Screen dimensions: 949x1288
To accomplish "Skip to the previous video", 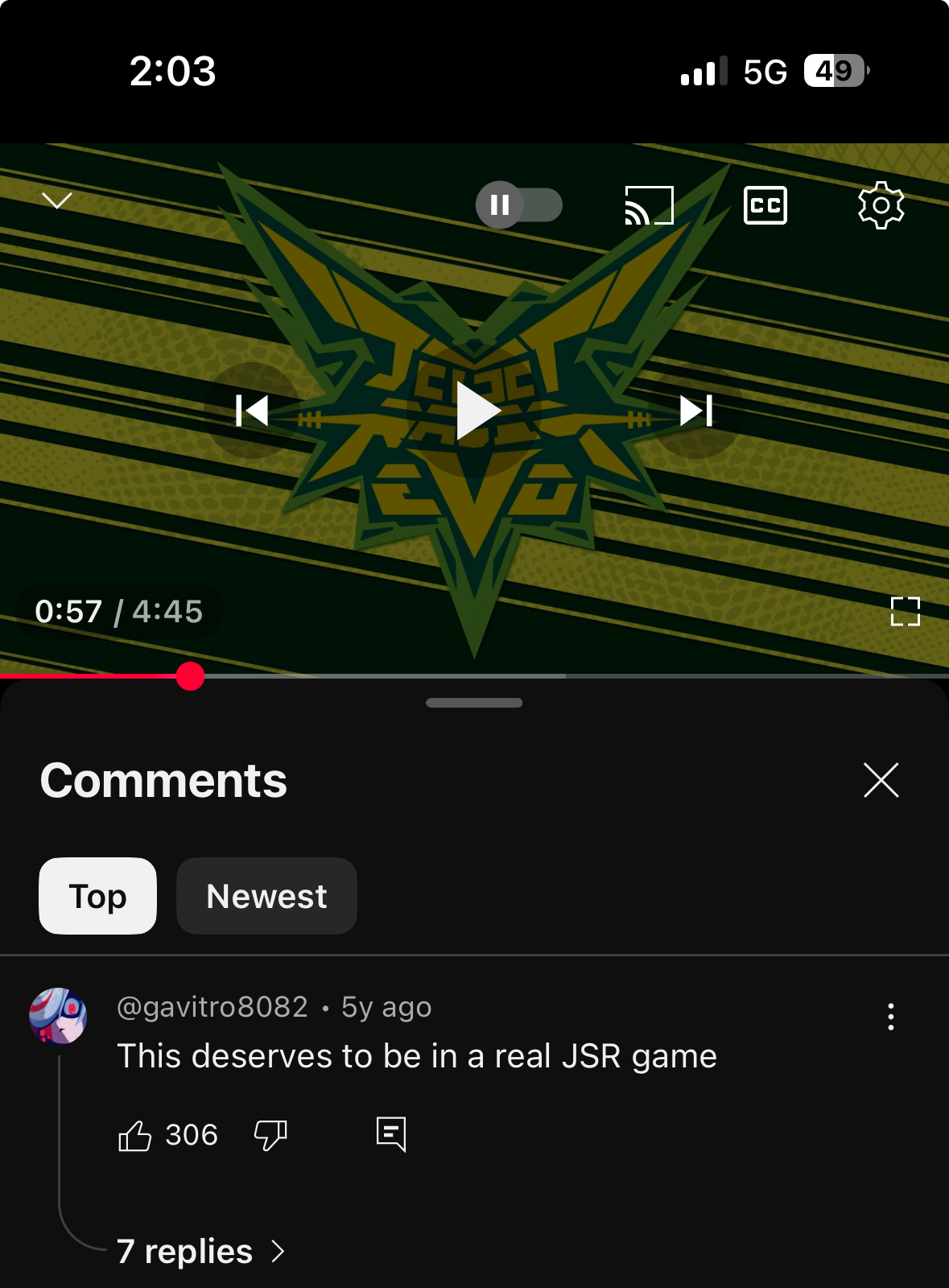I will point(252,411).
